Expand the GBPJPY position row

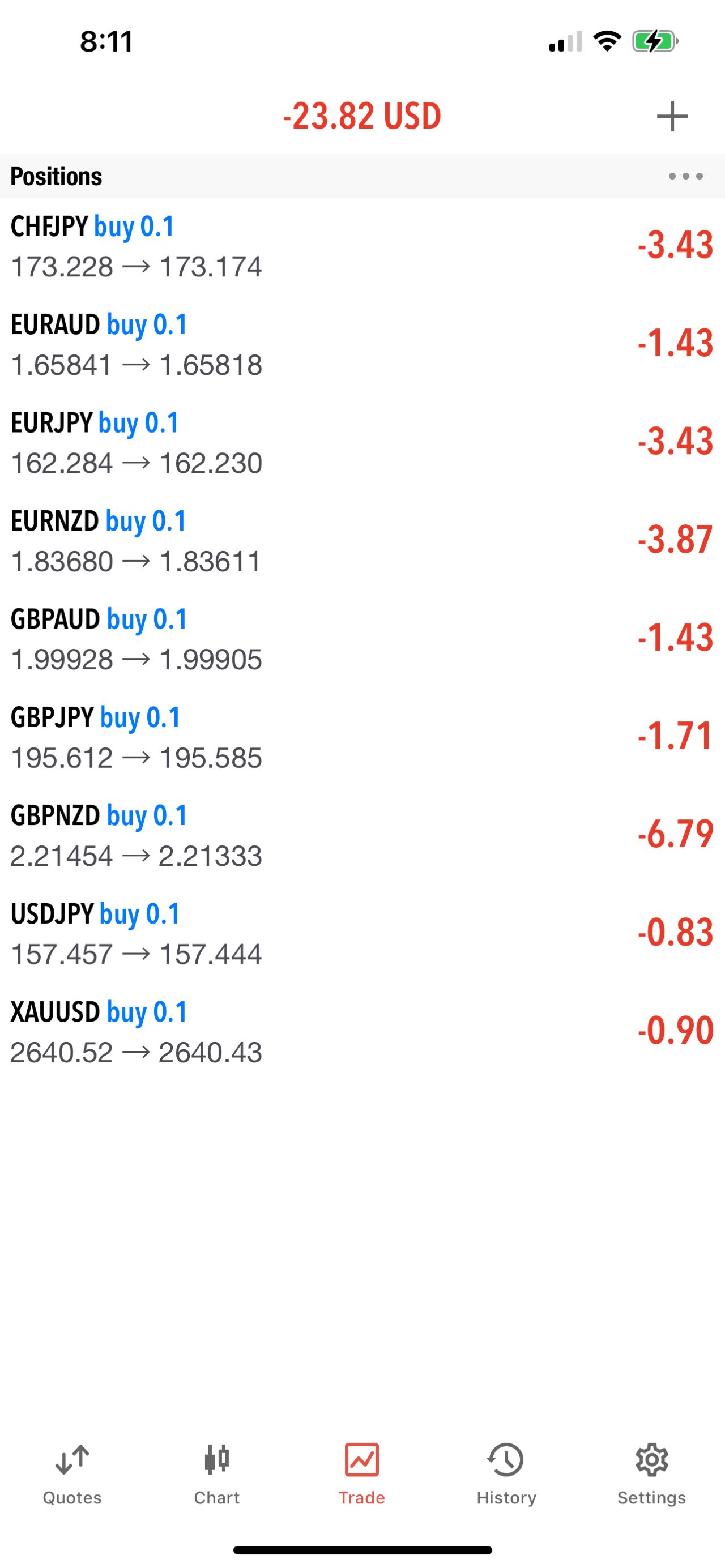[362, 737]
